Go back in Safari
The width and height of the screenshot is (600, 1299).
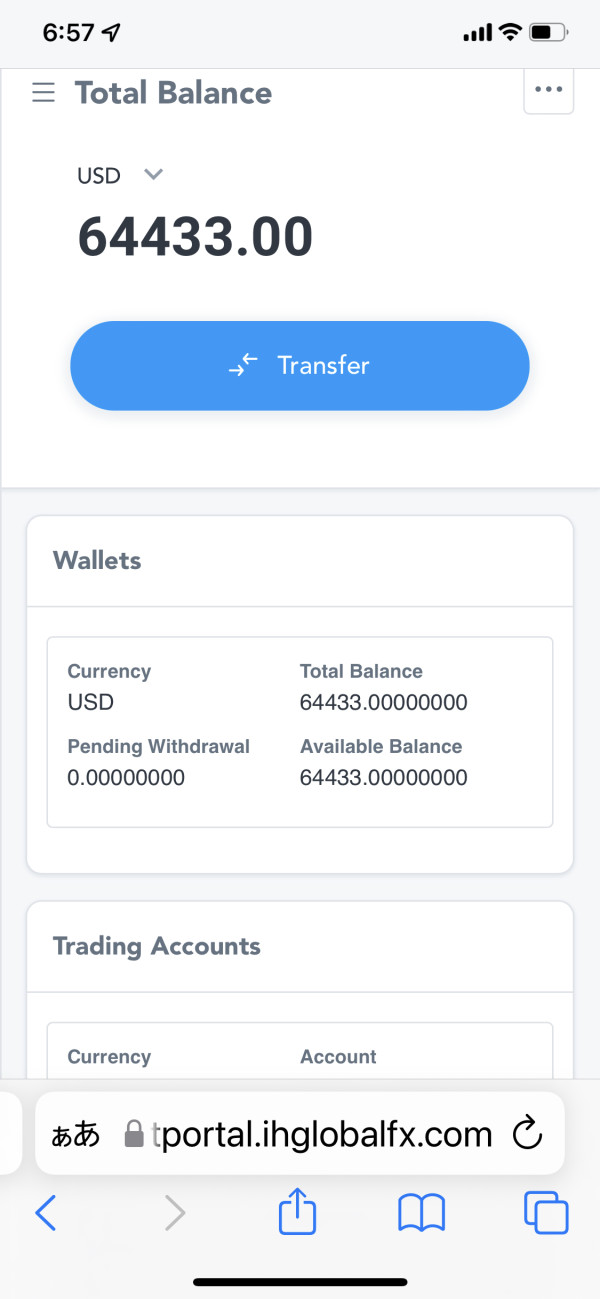coord(46,1214)
